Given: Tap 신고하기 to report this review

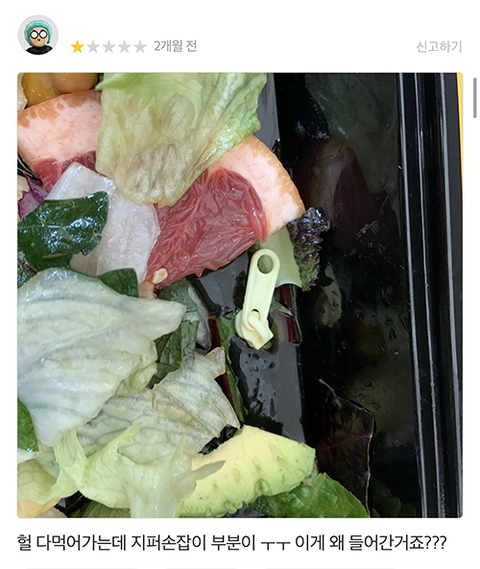Looking at the screenshot, I should [439, 47].
